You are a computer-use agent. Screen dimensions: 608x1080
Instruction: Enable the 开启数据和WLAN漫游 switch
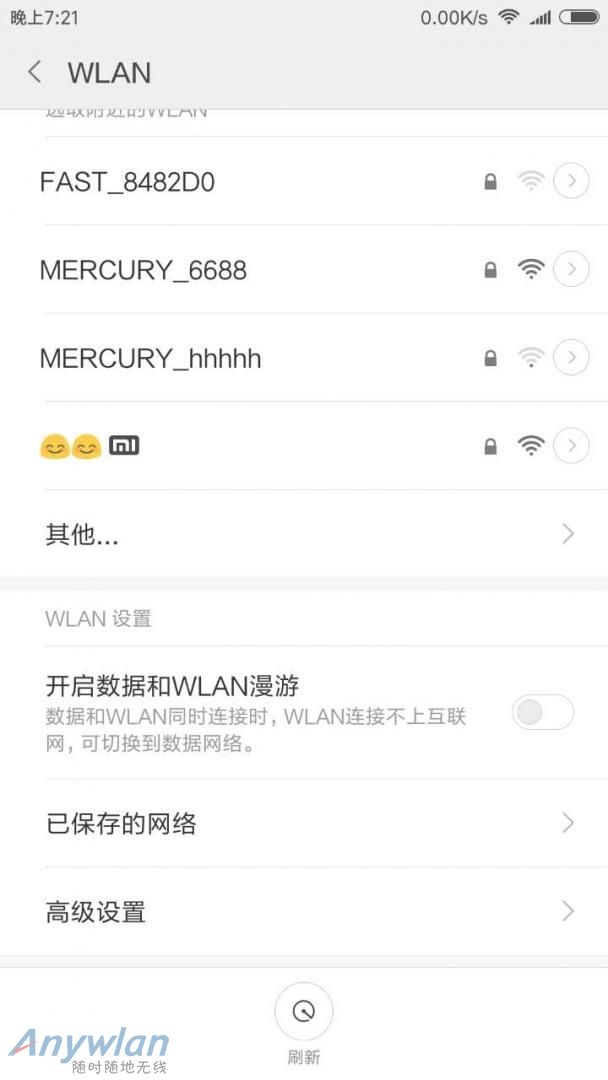pos(543,712)
